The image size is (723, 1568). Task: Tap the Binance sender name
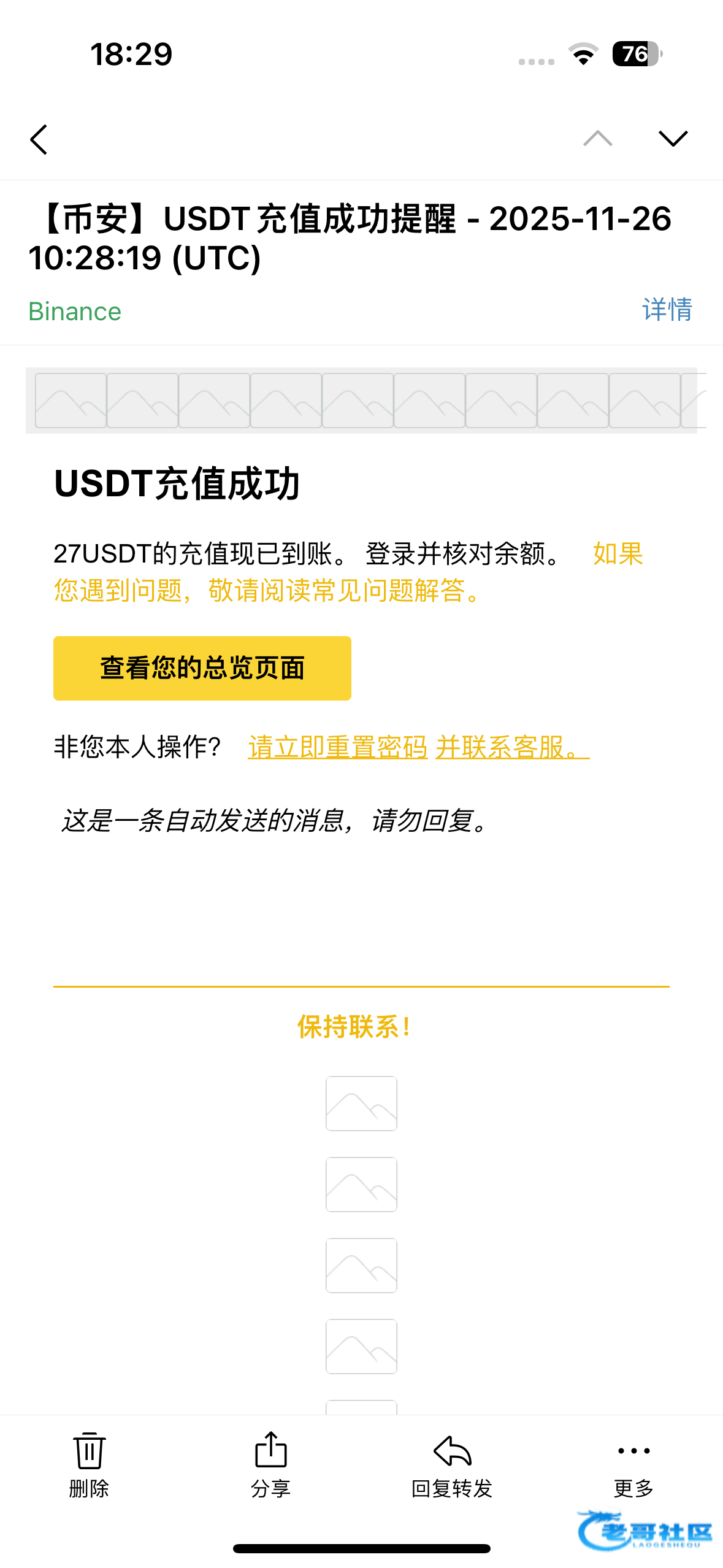tap(75, 312)
